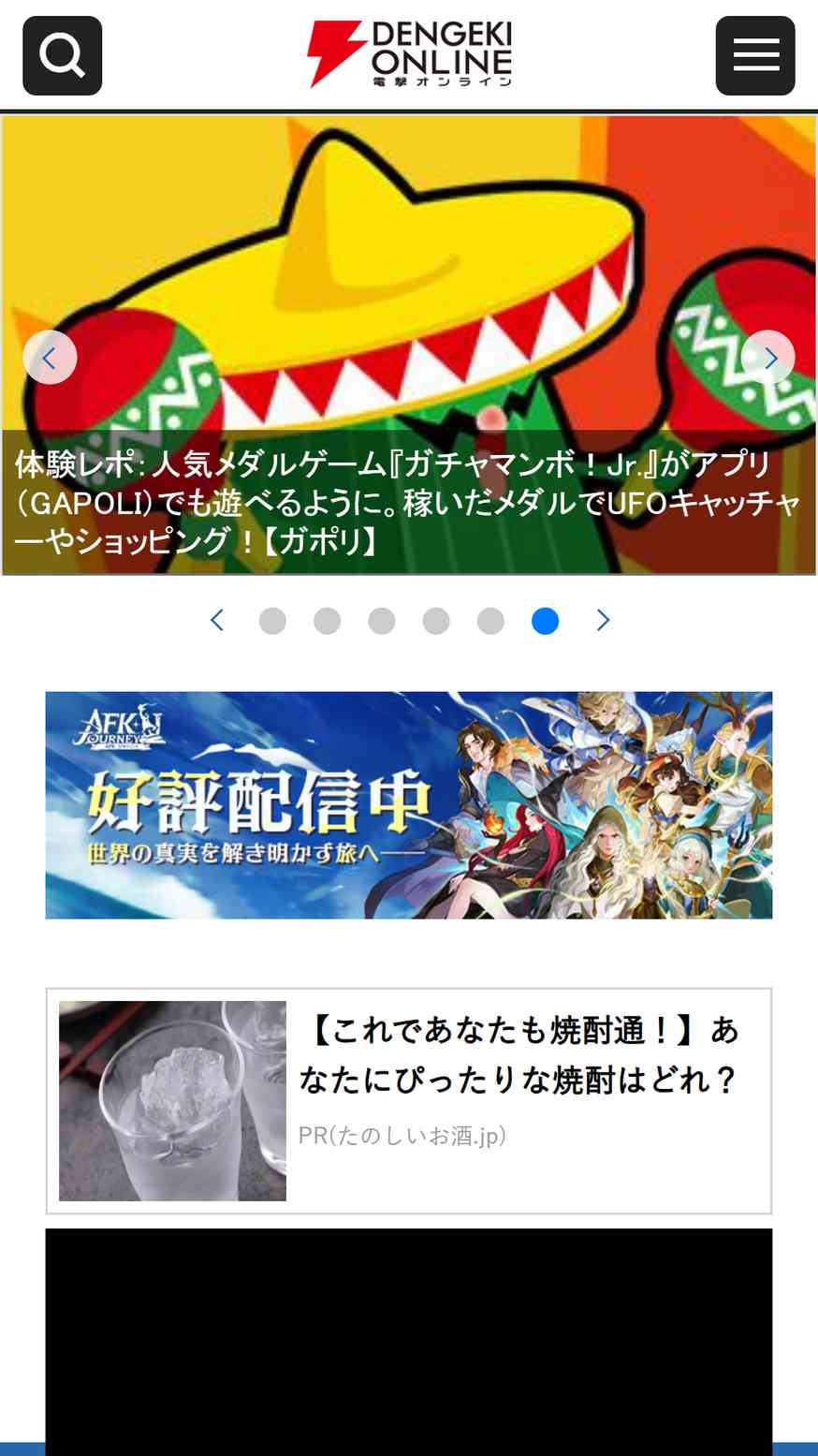This screenshot has height=1456, width=818.
Task: Open the Gacha Mambo Jr. GAPOLI article
Action: click(409, 503)
